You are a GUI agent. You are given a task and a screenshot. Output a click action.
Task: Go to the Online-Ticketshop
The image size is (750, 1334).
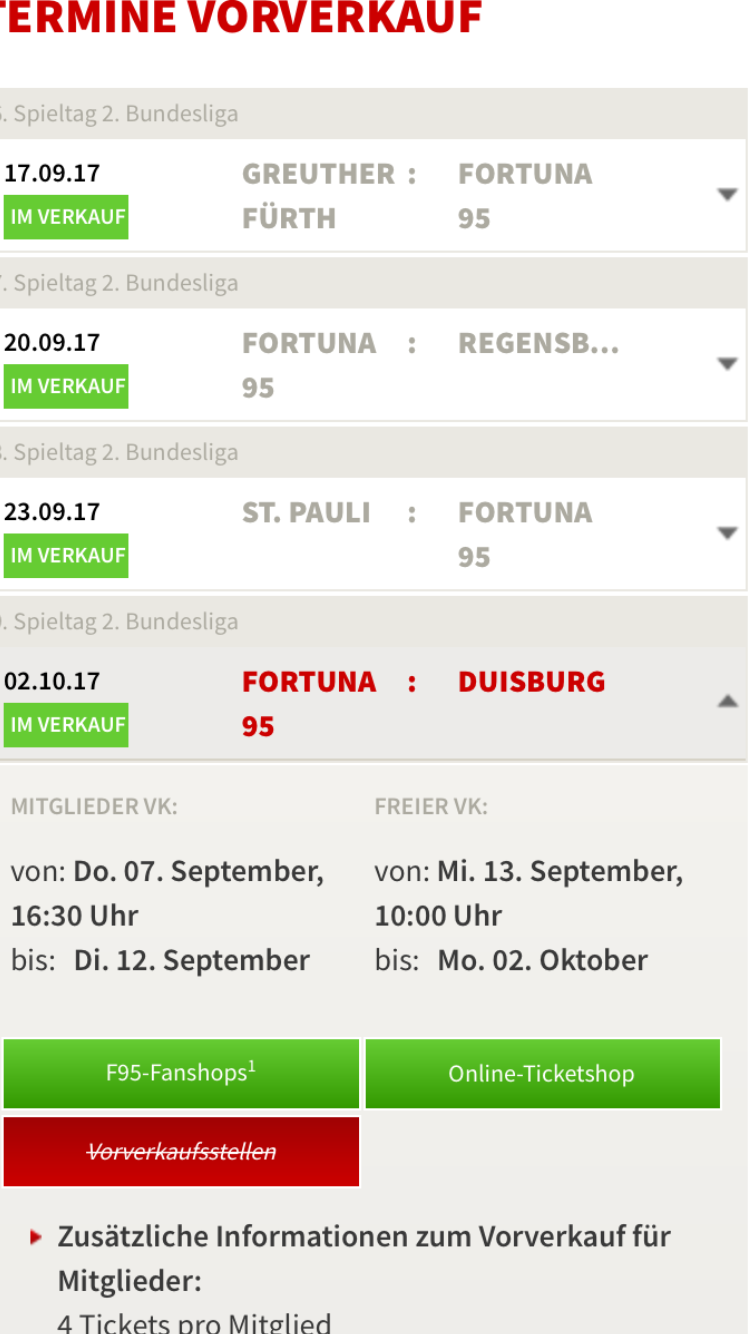(542, 1073)
